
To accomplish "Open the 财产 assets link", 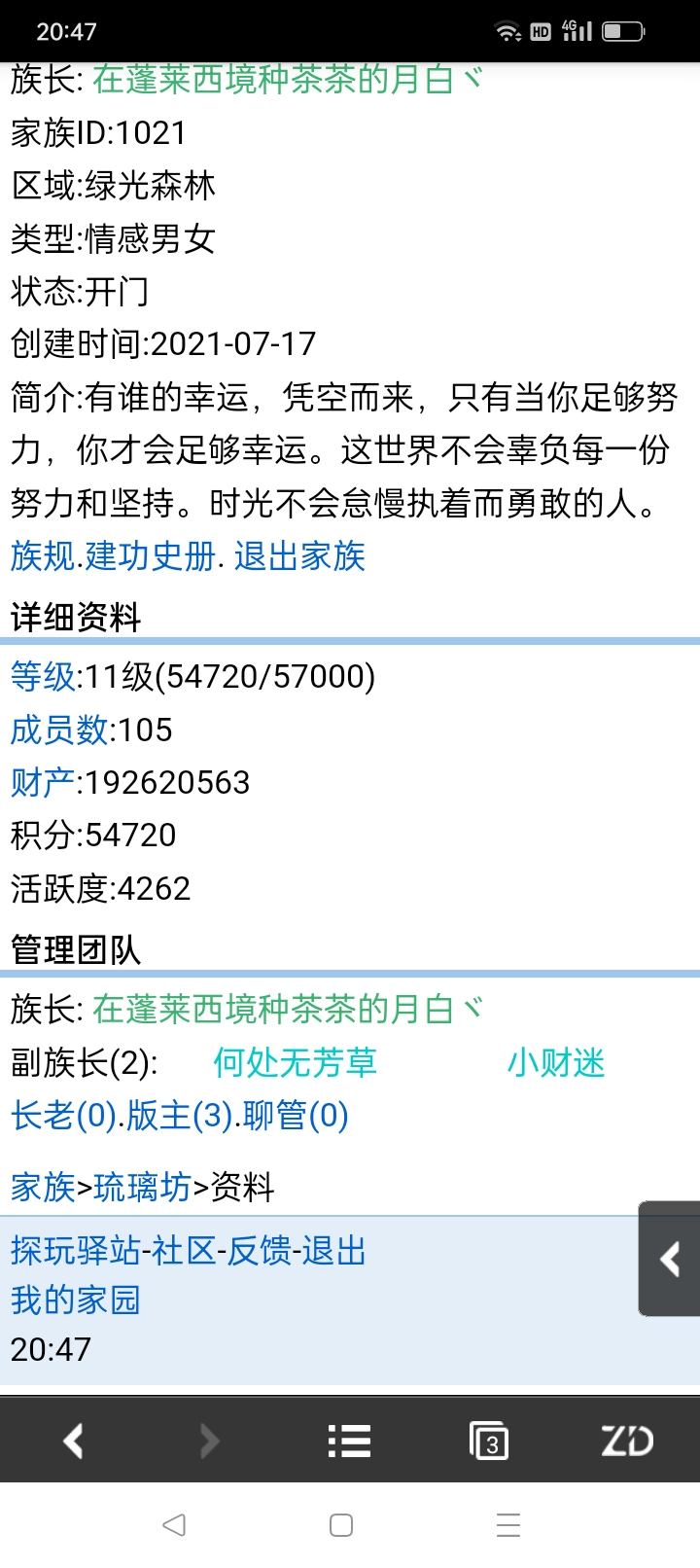I will (x=43, y=782).
